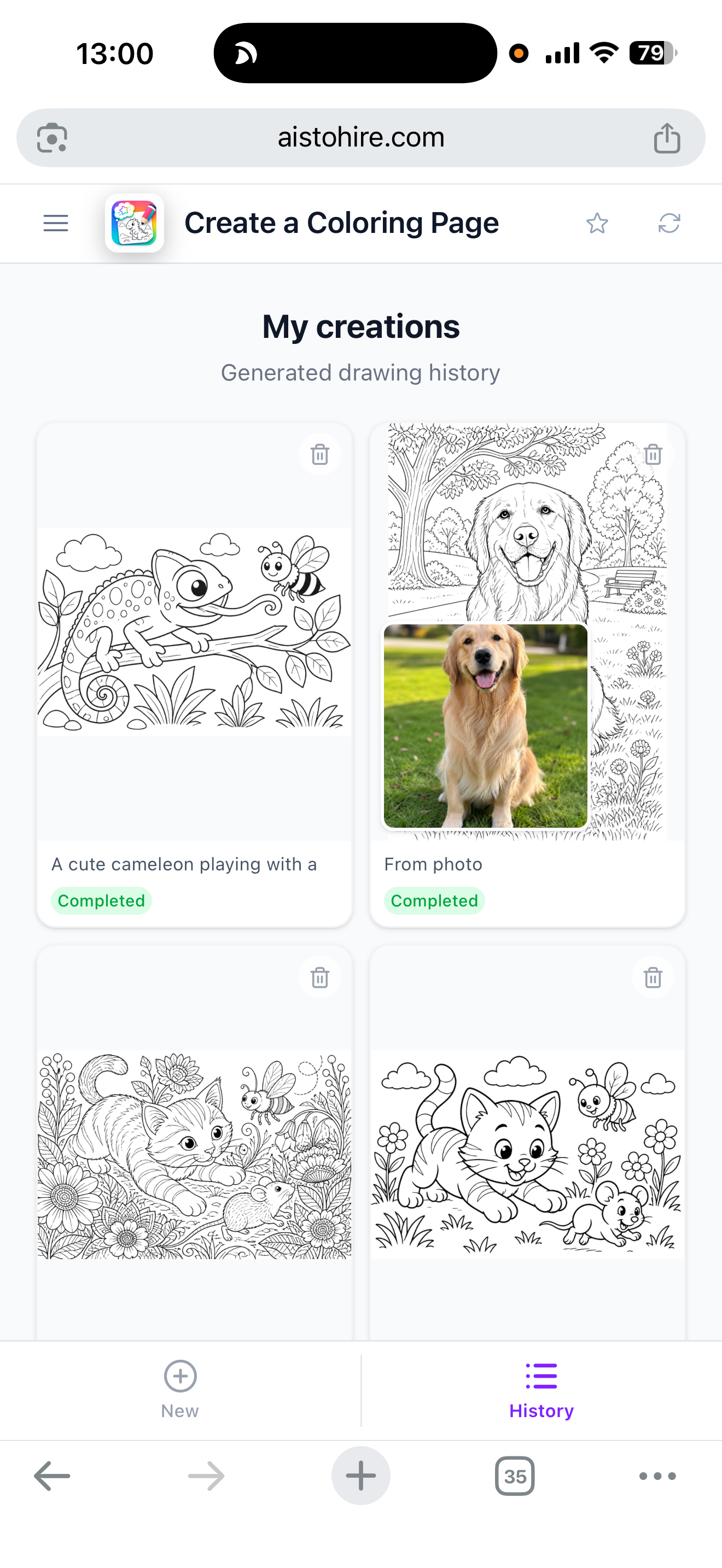
Task: View the 35 open browser tabs
Action: tap(515, 1476)
